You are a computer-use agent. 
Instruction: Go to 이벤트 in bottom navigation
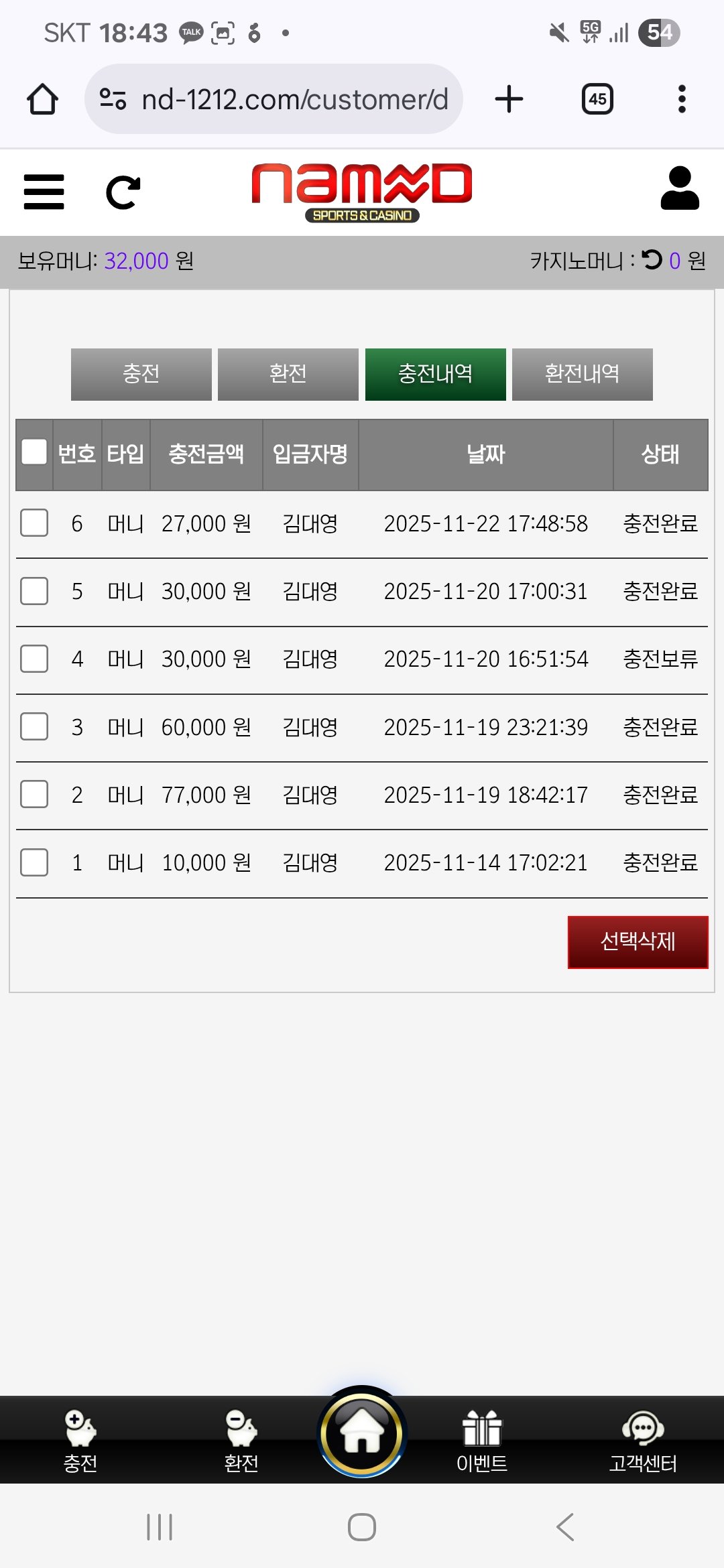click(x=482, y=1441)
